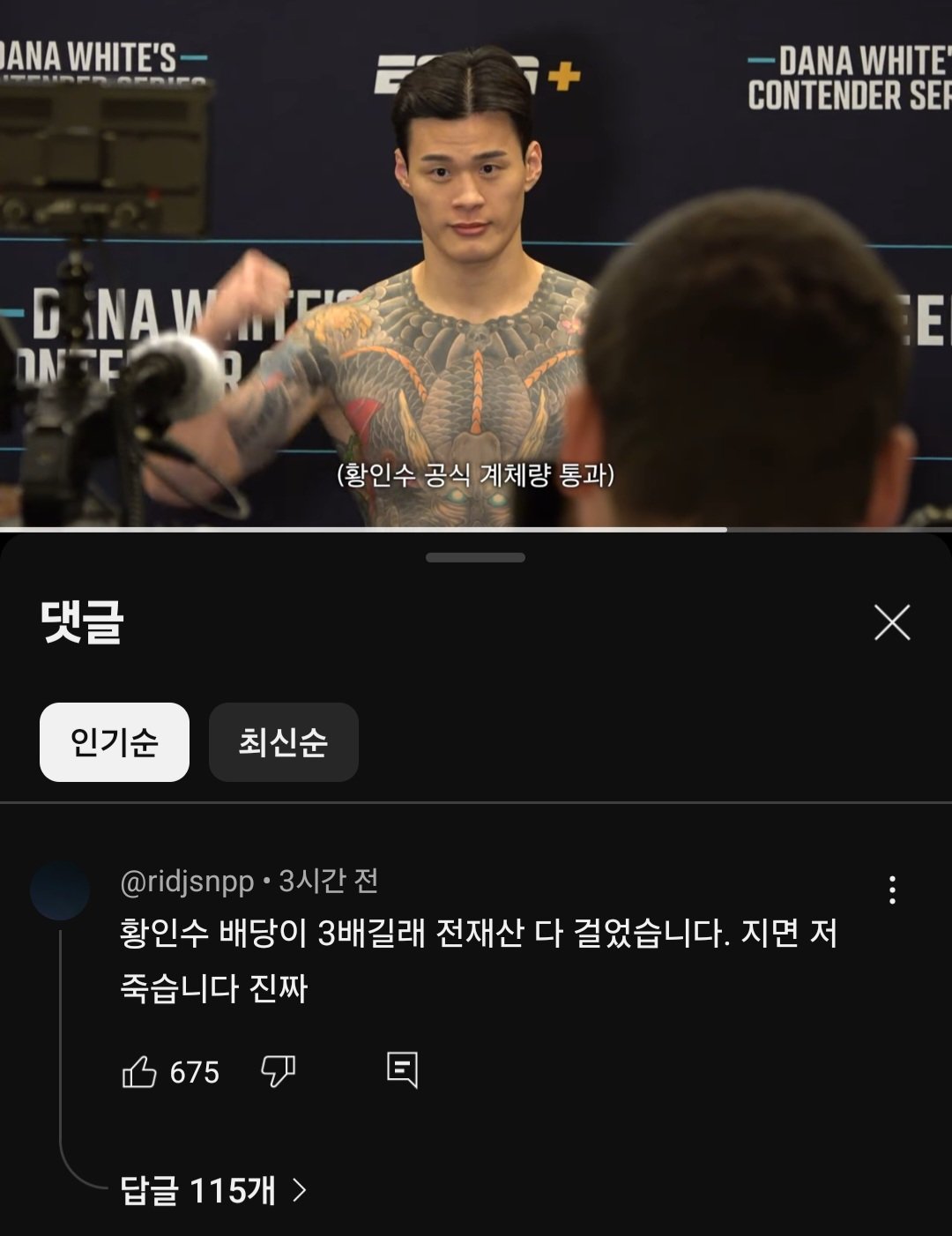The width and height of the screenshot is (952, 1236).
Task: Like the comment by @ridjsnpp
Action: (139, 1072)
